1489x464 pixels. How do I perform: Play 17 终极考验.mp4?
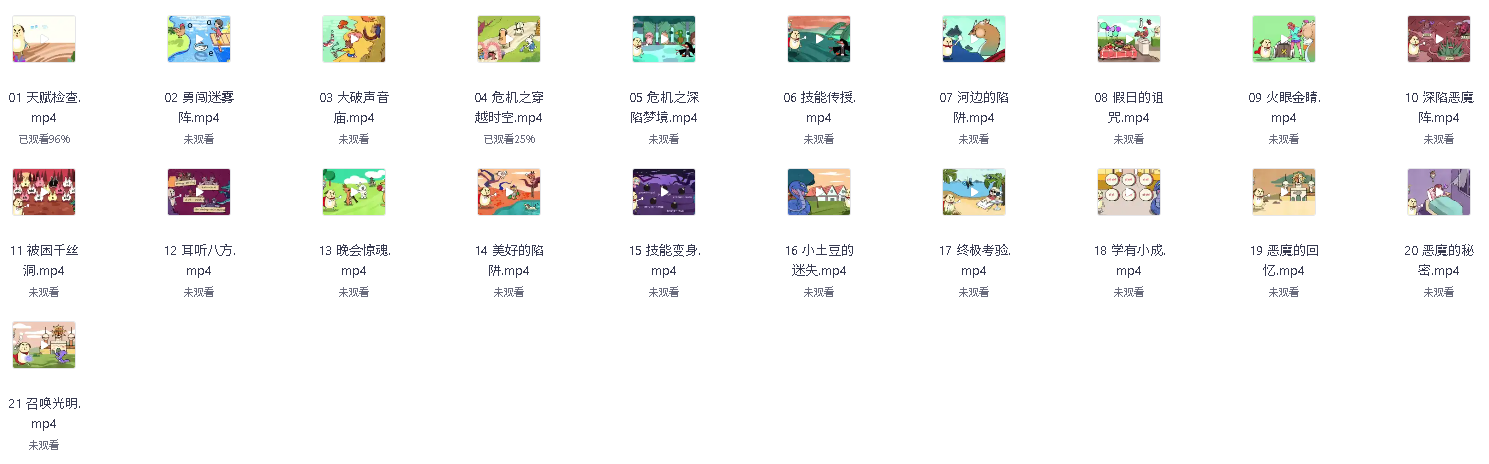click(974, 192)
